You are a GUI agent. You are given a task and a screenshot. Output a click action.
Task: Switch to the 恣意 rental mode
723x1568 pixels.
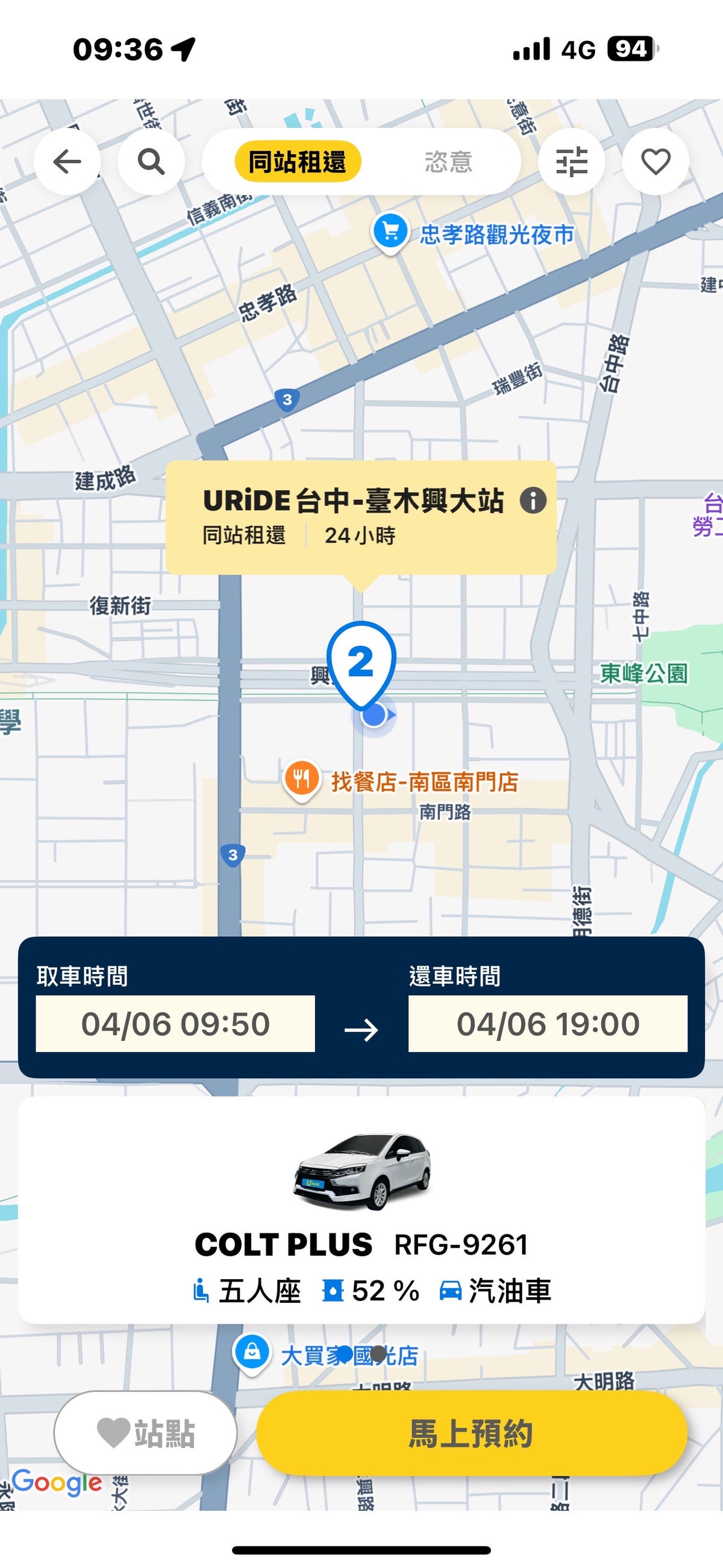pos(448,161)
